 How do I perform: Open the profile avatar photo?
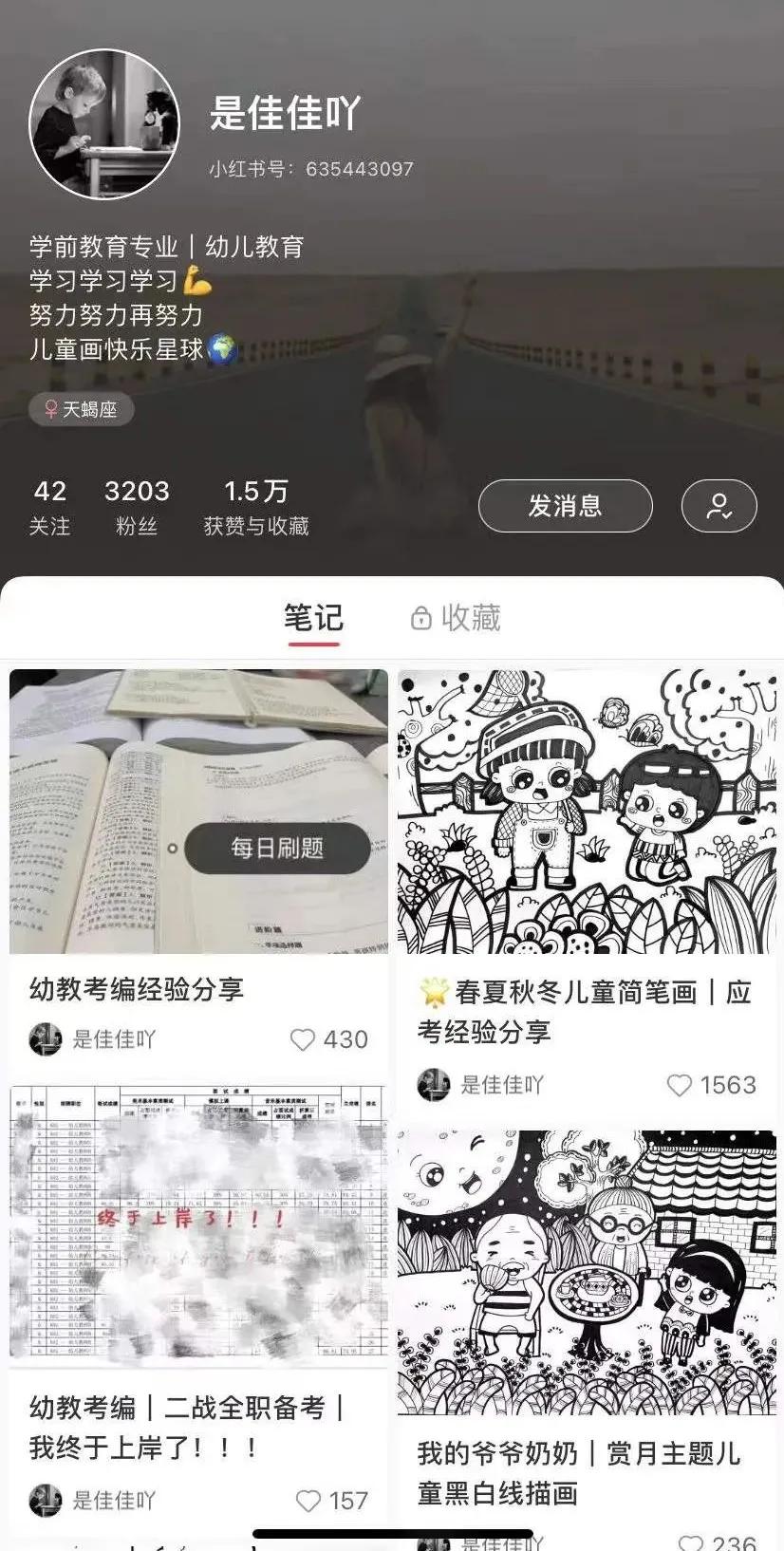(x=104, y=124)
